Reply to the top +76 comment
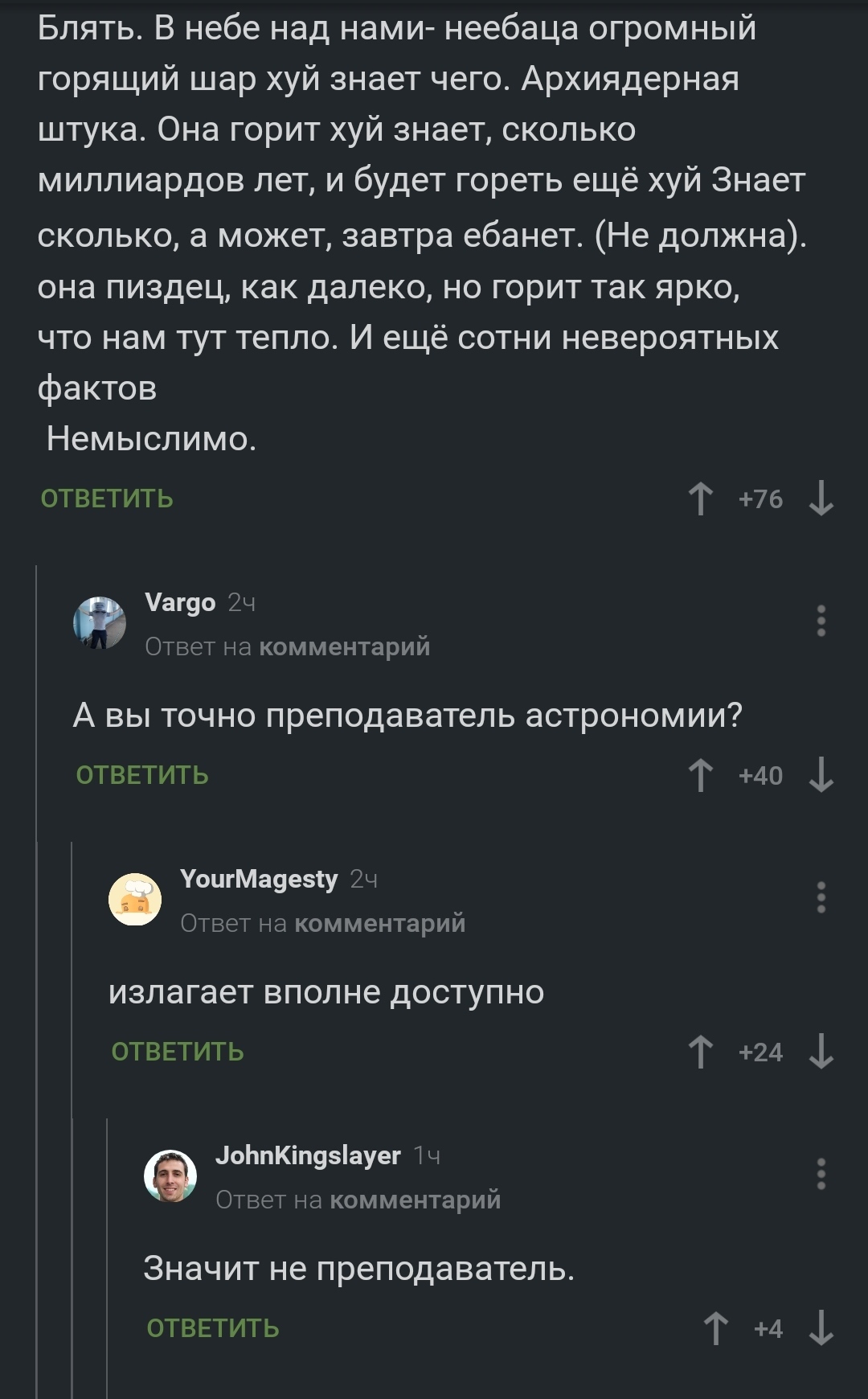868x1399 pixels. point(107,498)
